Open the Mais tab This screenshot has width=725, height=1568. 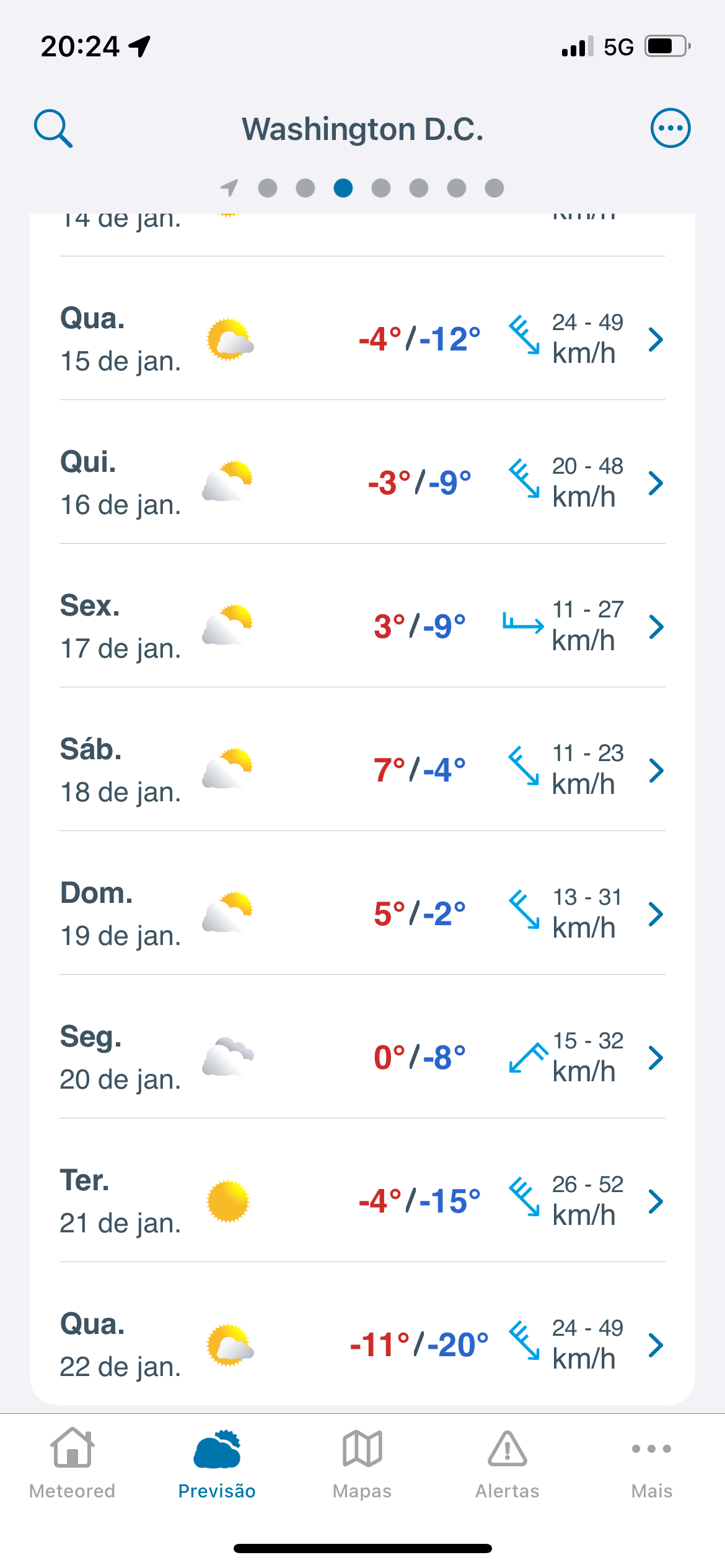(x=652, y=1463)
